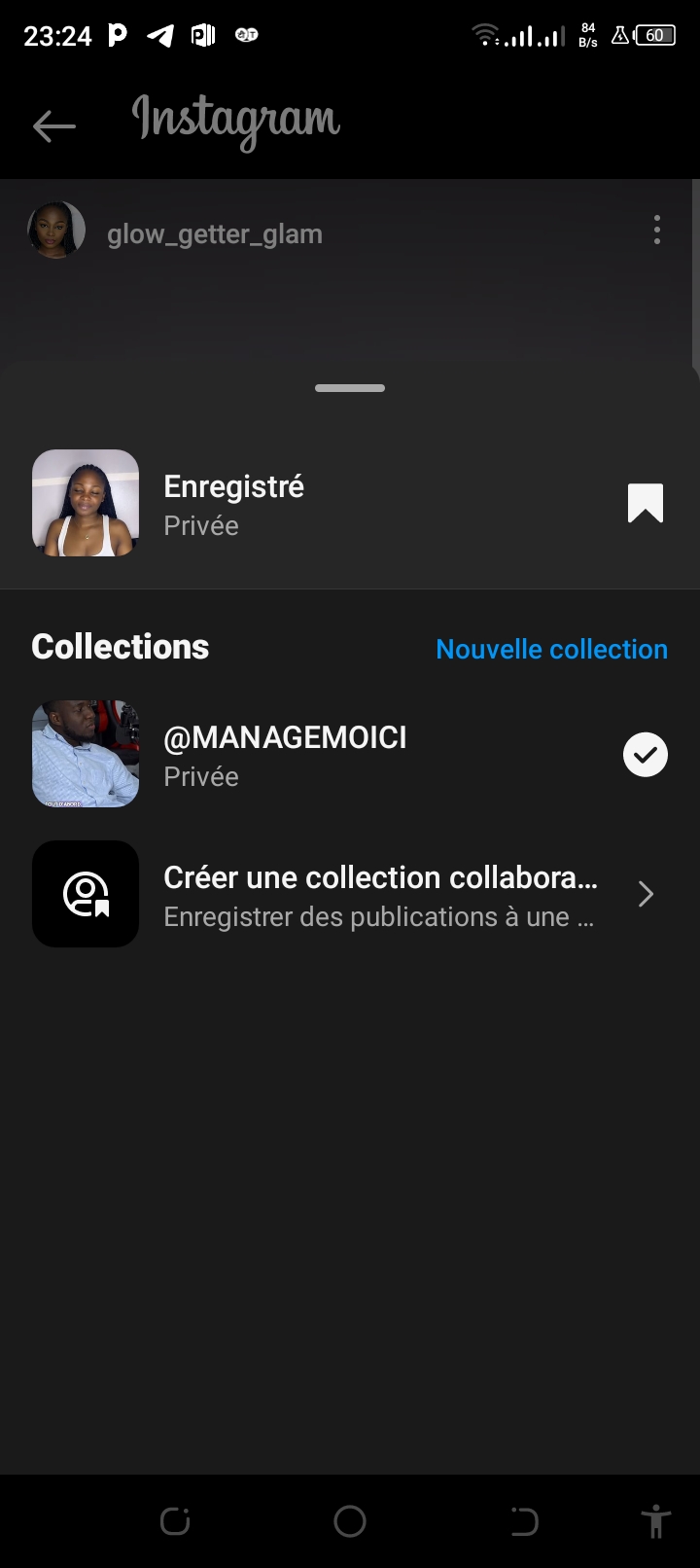Go back using the top arrow
This screenshot has height=1568, width=700.
53,125
